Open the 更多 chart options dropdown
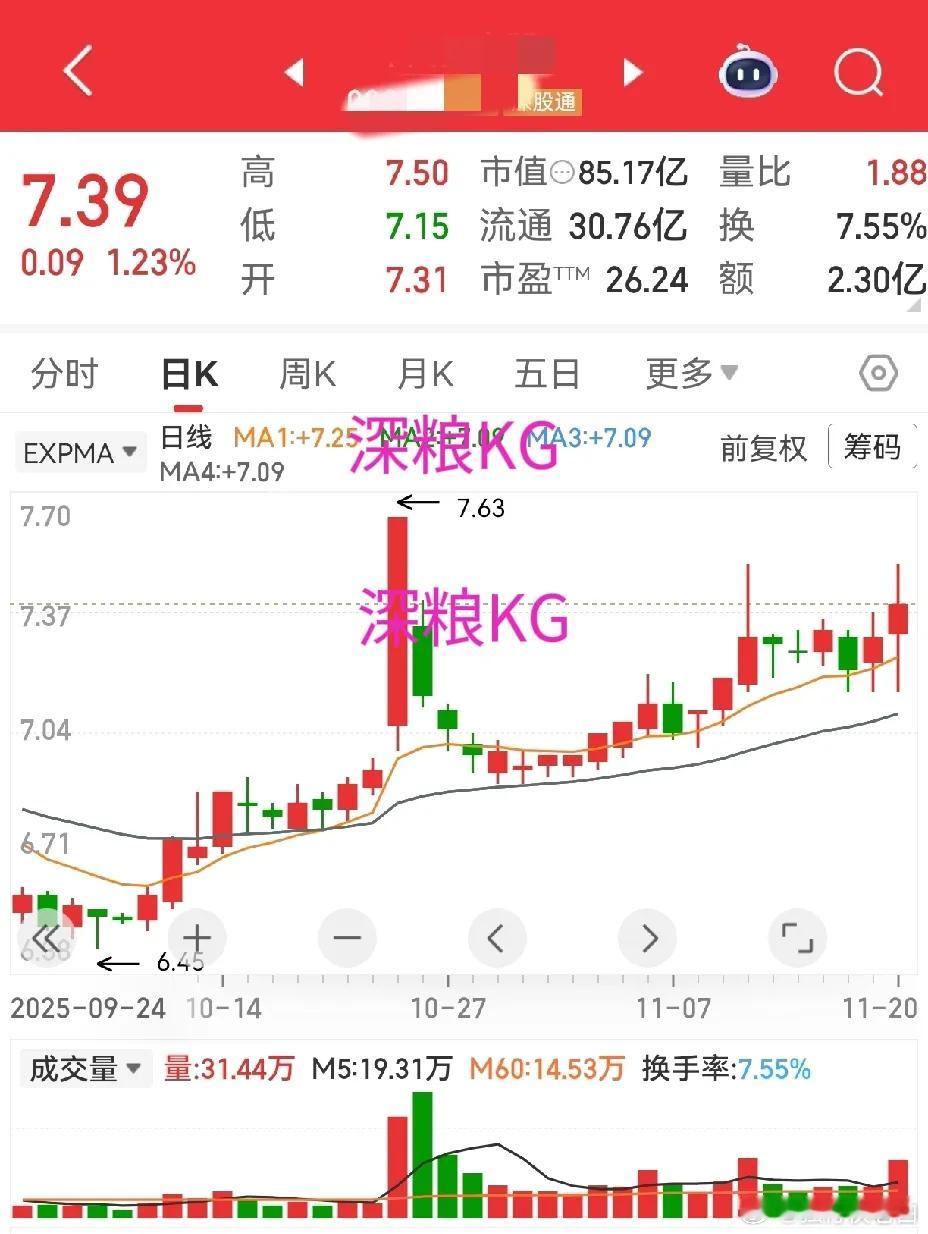Viewport: 928px width, 1234px height. tap(690, 372)
